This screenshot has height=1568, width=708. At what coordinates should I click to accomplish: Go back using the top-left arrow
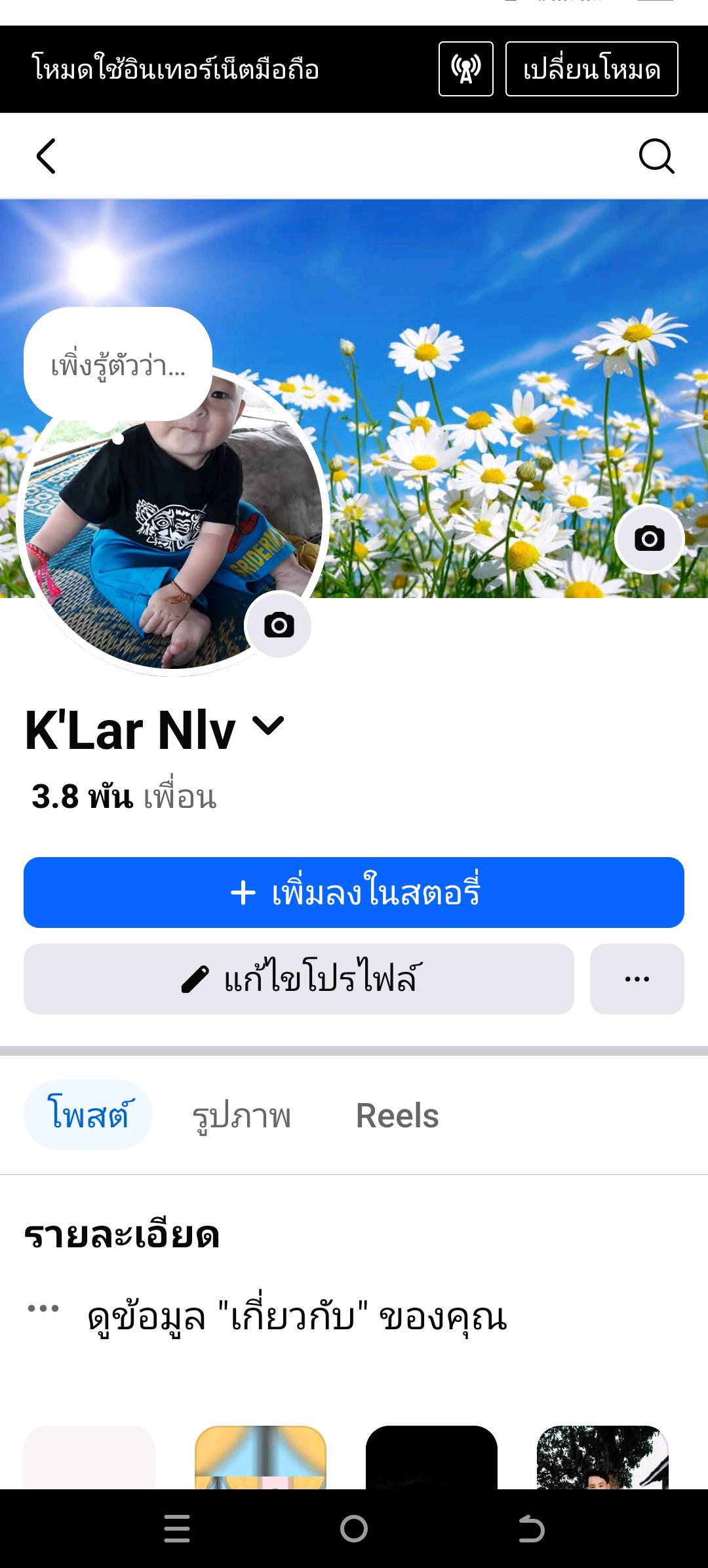click(46, 156)
